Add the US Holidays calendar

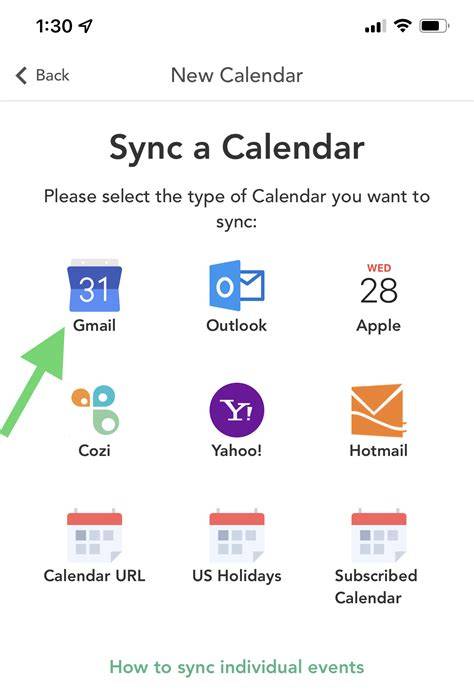coord(237,546)
